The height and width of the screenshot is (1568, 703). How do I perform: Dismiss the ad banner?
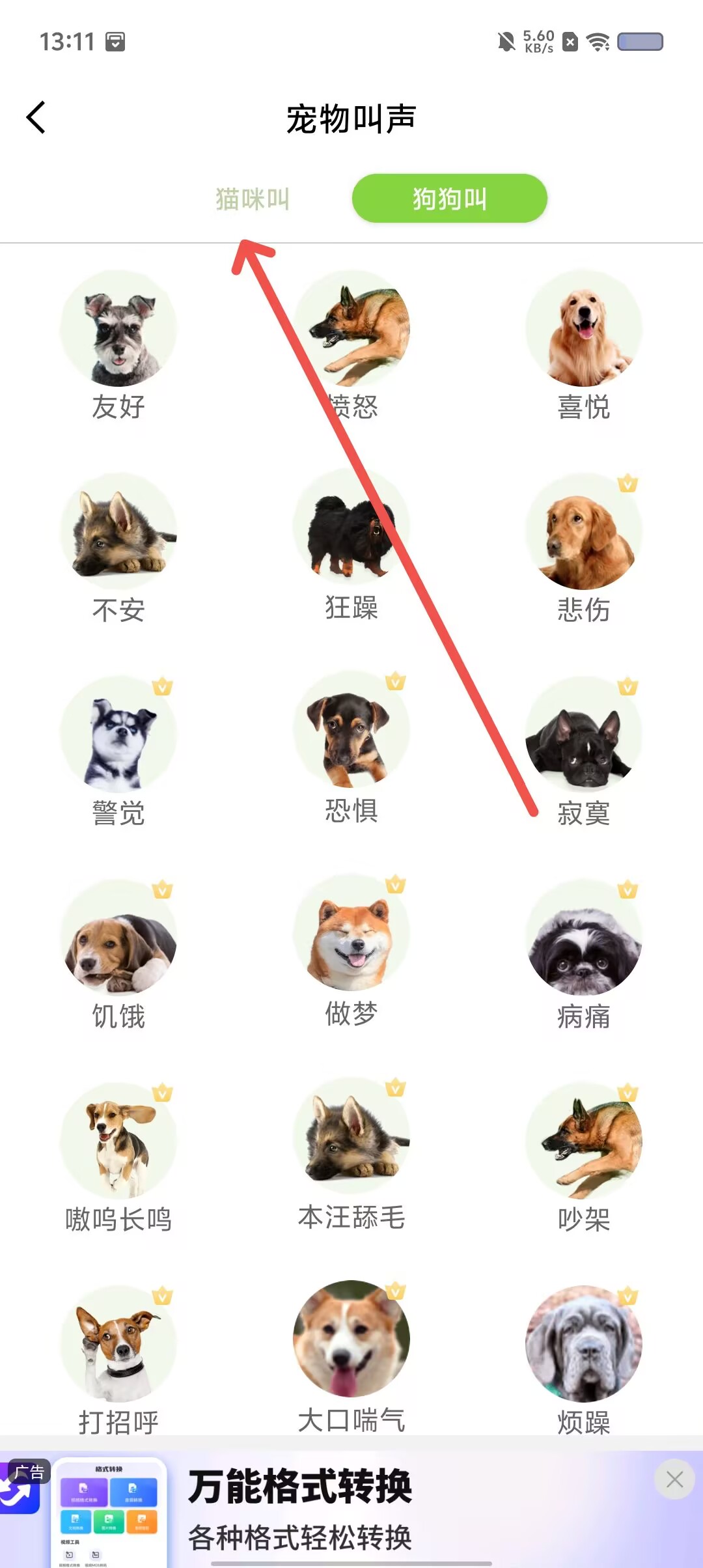pos(674,1479)
